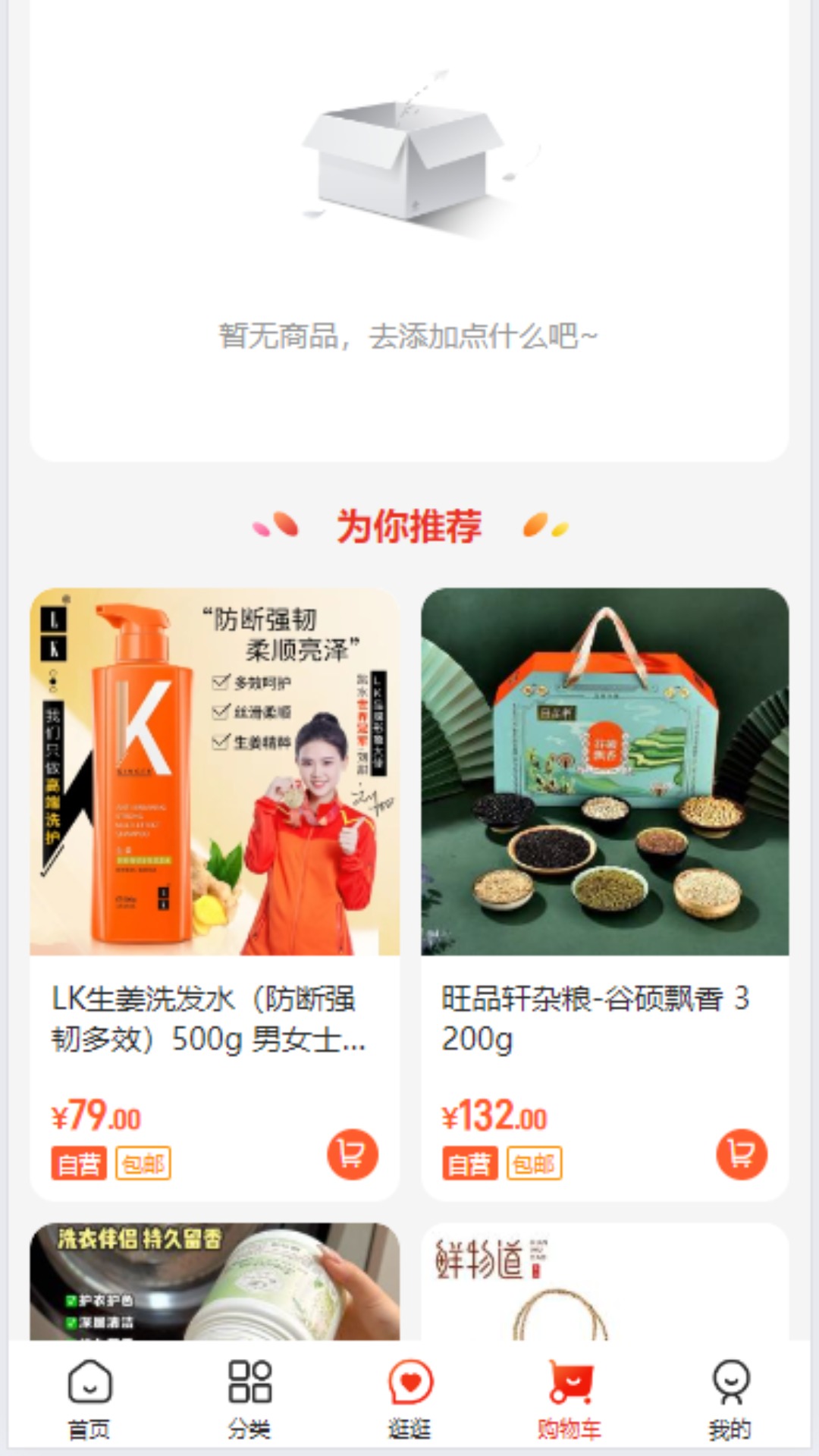This screenshot has height=1456, width=819.
Task: Open the 旺品轩杂粮-谷硕飘香 product link
Action: 599,1025
